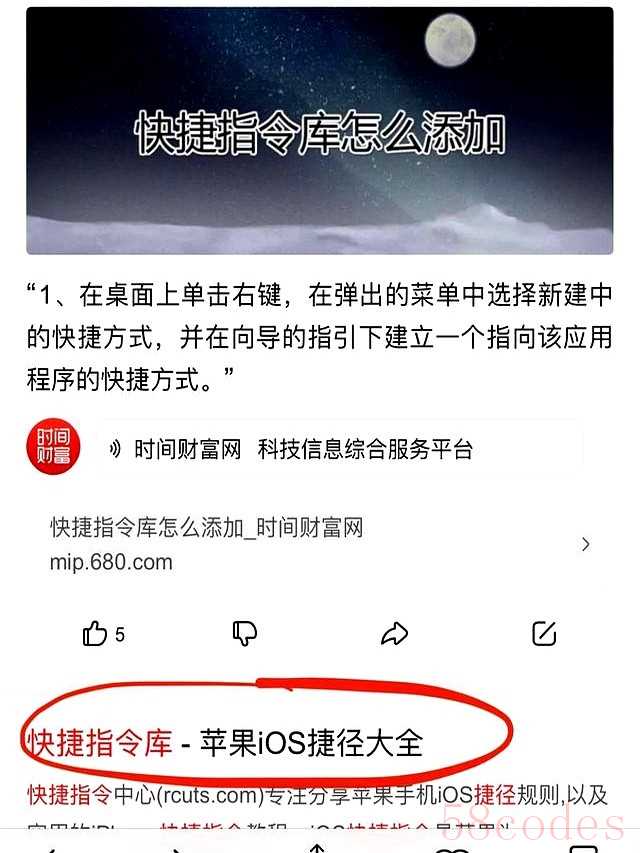
Task: Share this answer
Action: [395, 633]
